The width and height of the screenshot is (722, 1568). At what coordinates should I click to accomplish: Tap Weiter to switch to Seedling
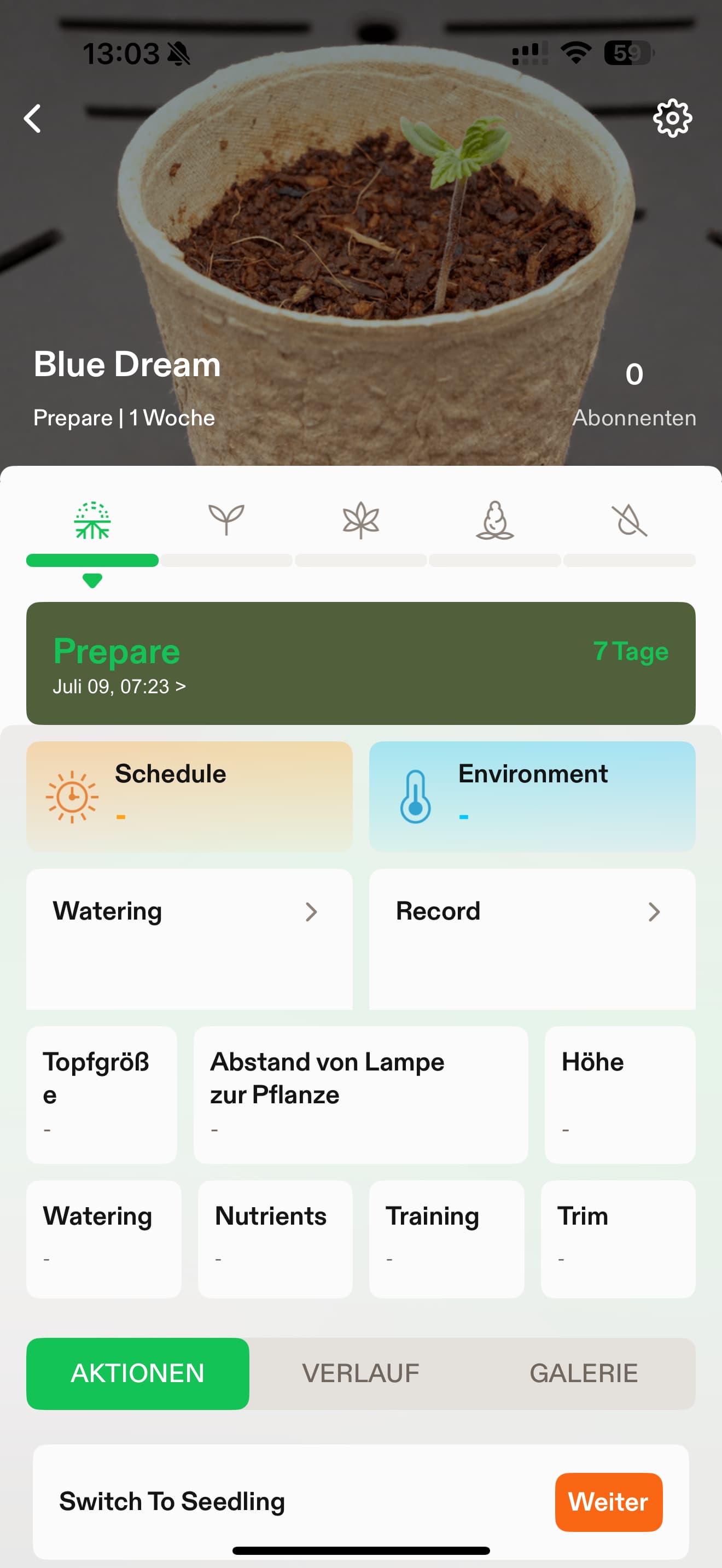tap(608, 1502)
